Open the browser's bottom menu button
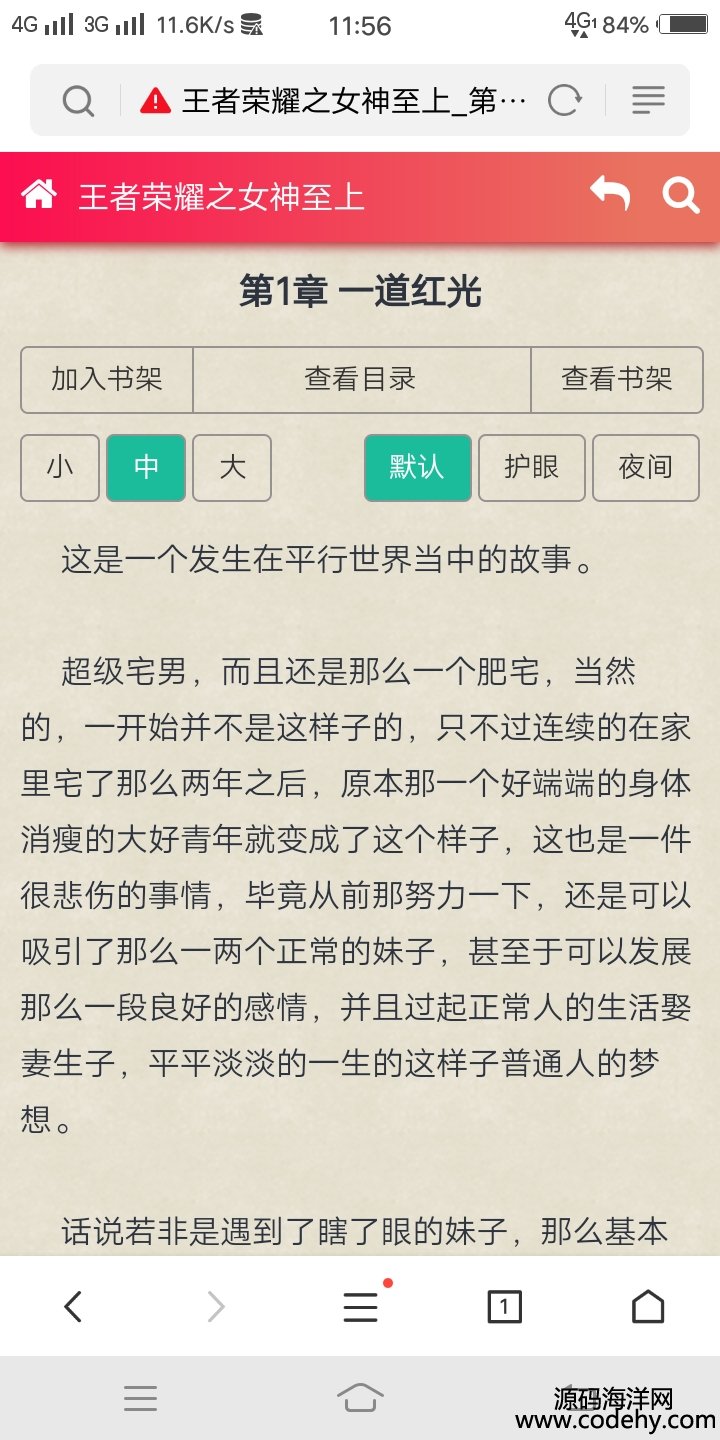Viewport: 720px width, 1440px height. [361, 1306]
